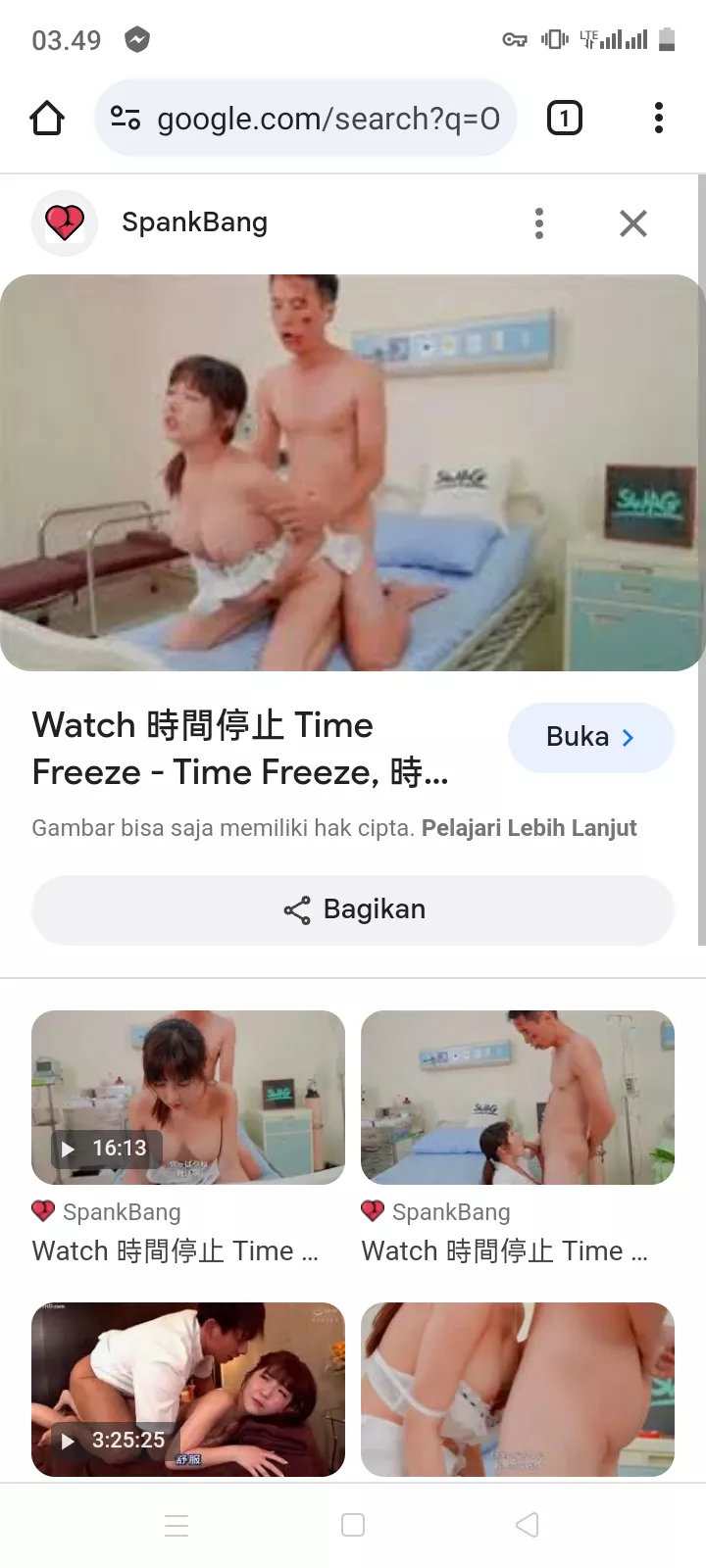The image size is (706, 1568).
Task: Play the 16:13 video preview
Action: coord(67,1149)
